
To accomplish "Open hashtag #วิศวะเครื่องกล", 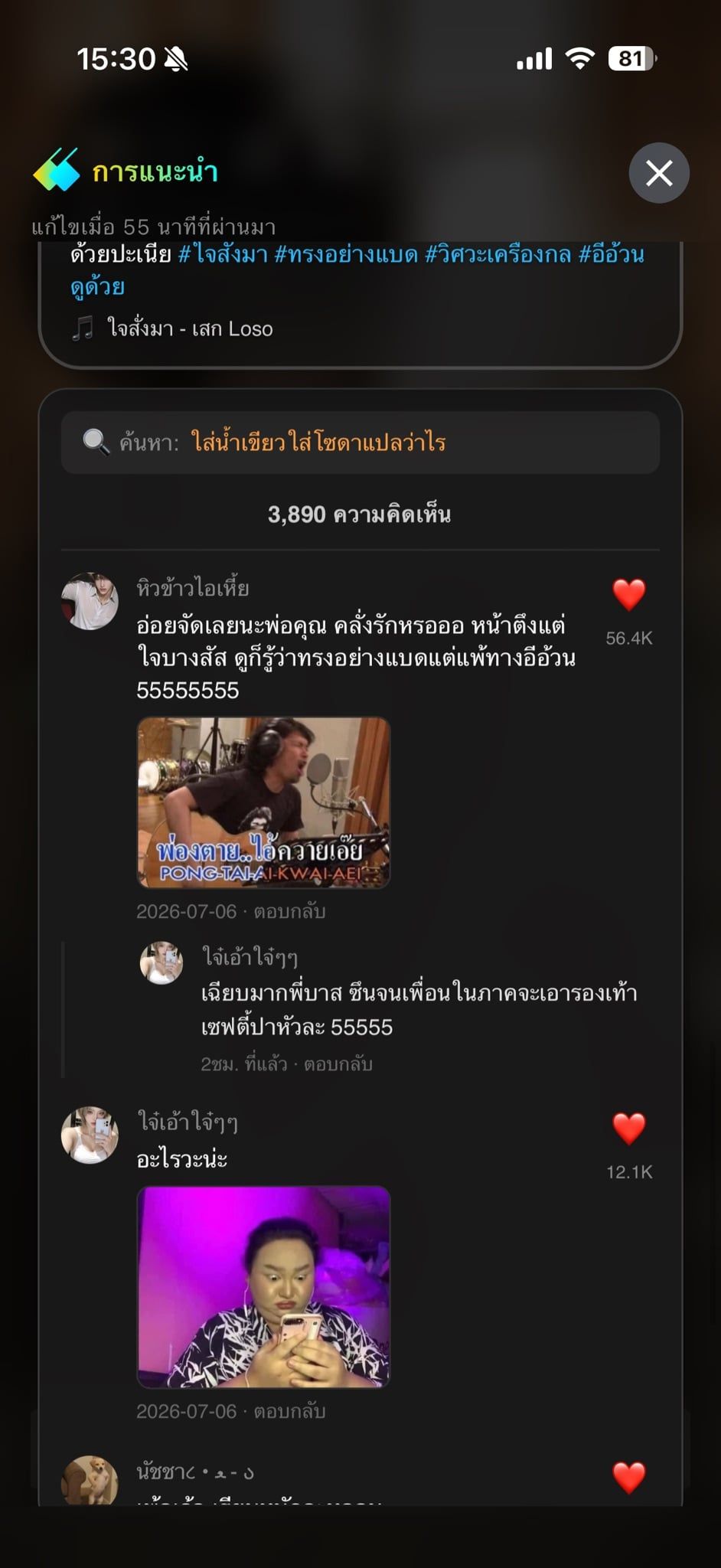I will (x=498, y=254).
